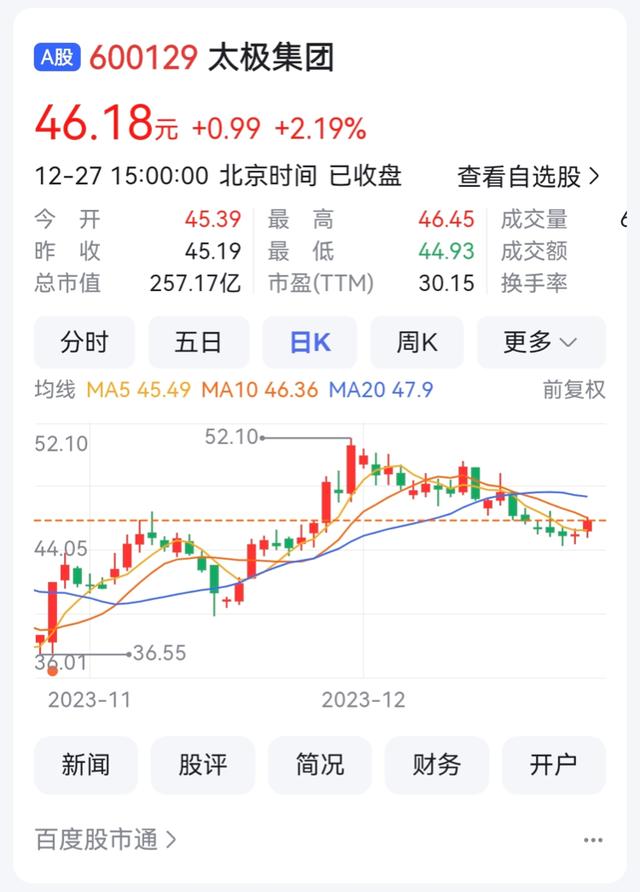Screen dimensions: 640x892
Task: Switch to the 周K chart tab
Action: (416, 342)
